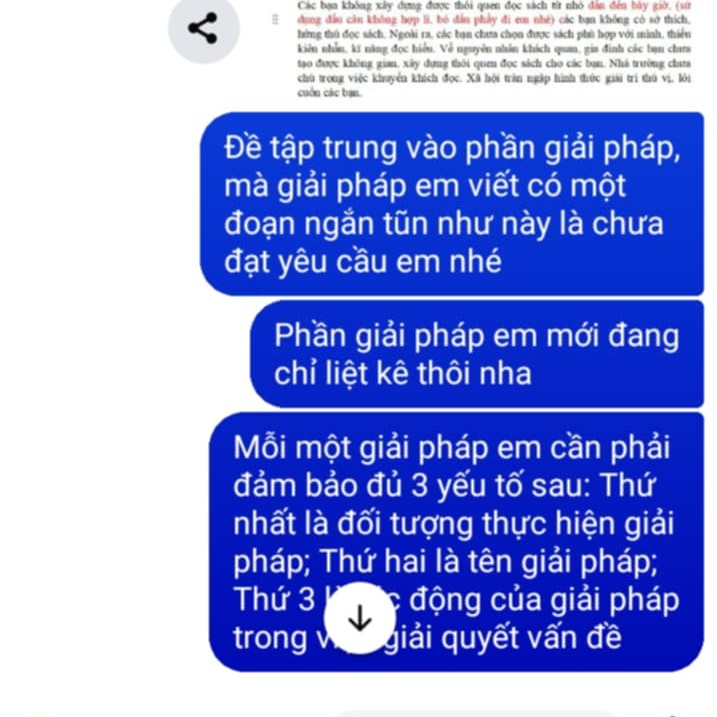The height and width of the screenshot is (717, 717).
Task: Jump to latest message with down arrow
Action: [359, 618]
